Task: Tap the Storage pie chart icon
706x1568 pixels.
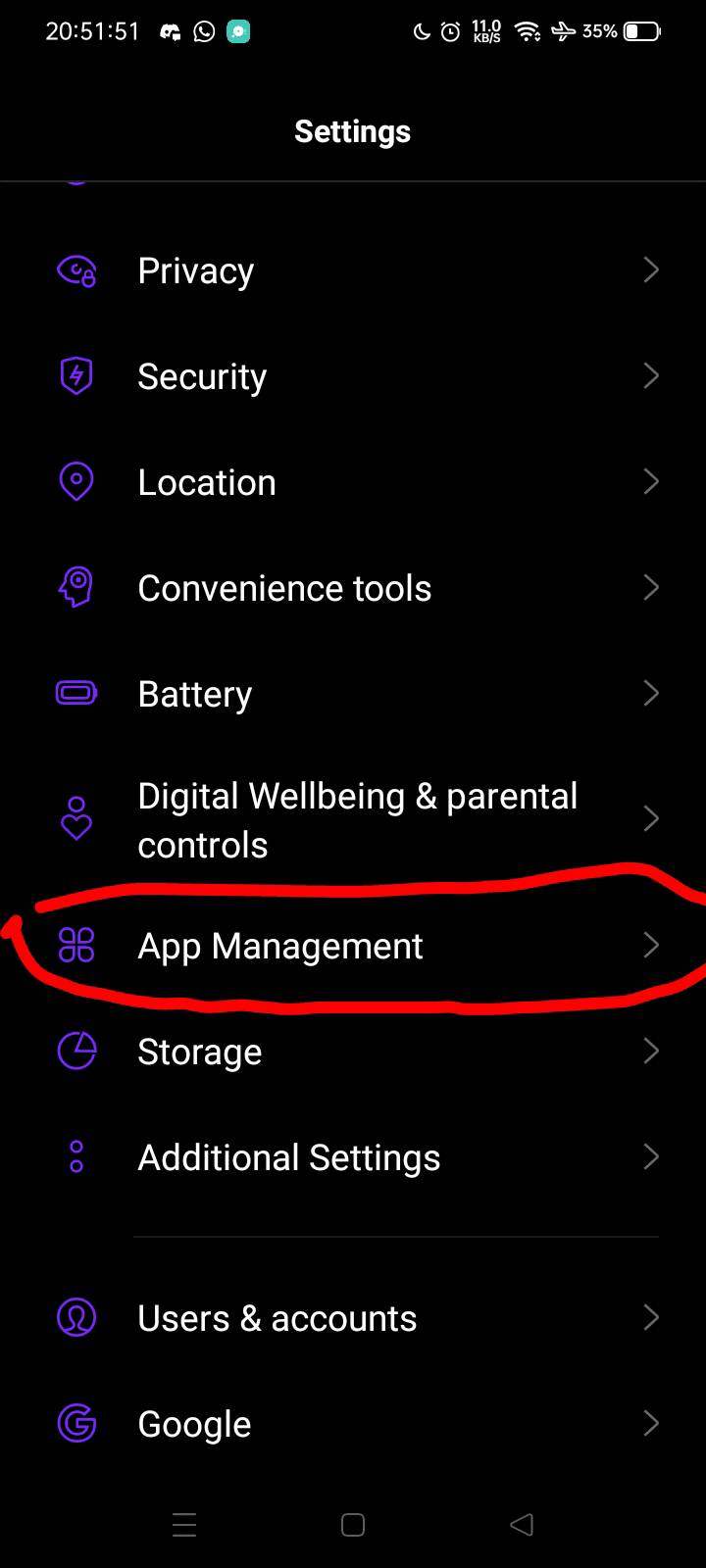Action: (x=76, y=1051)
